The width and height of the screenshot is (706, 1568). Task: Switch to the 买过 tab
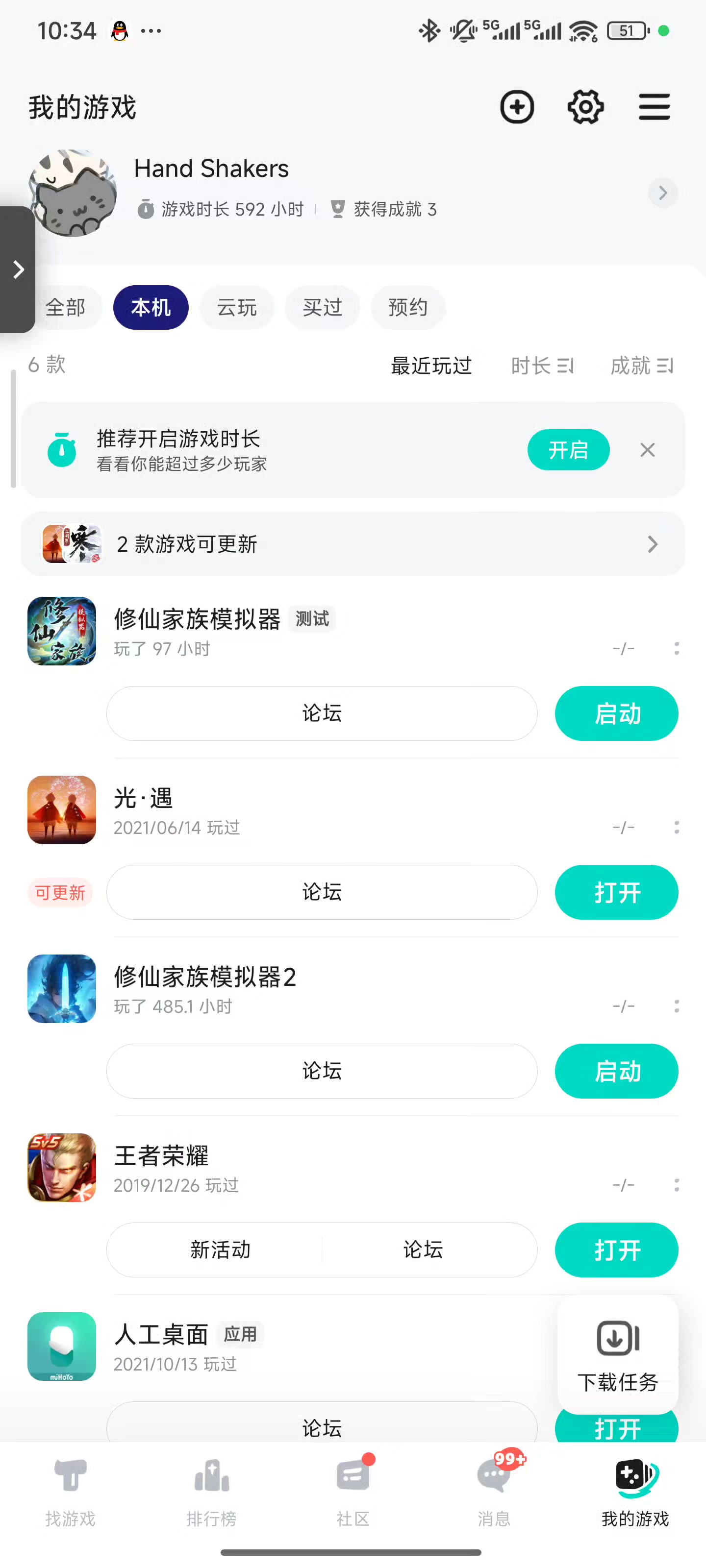tap(322, 307)
